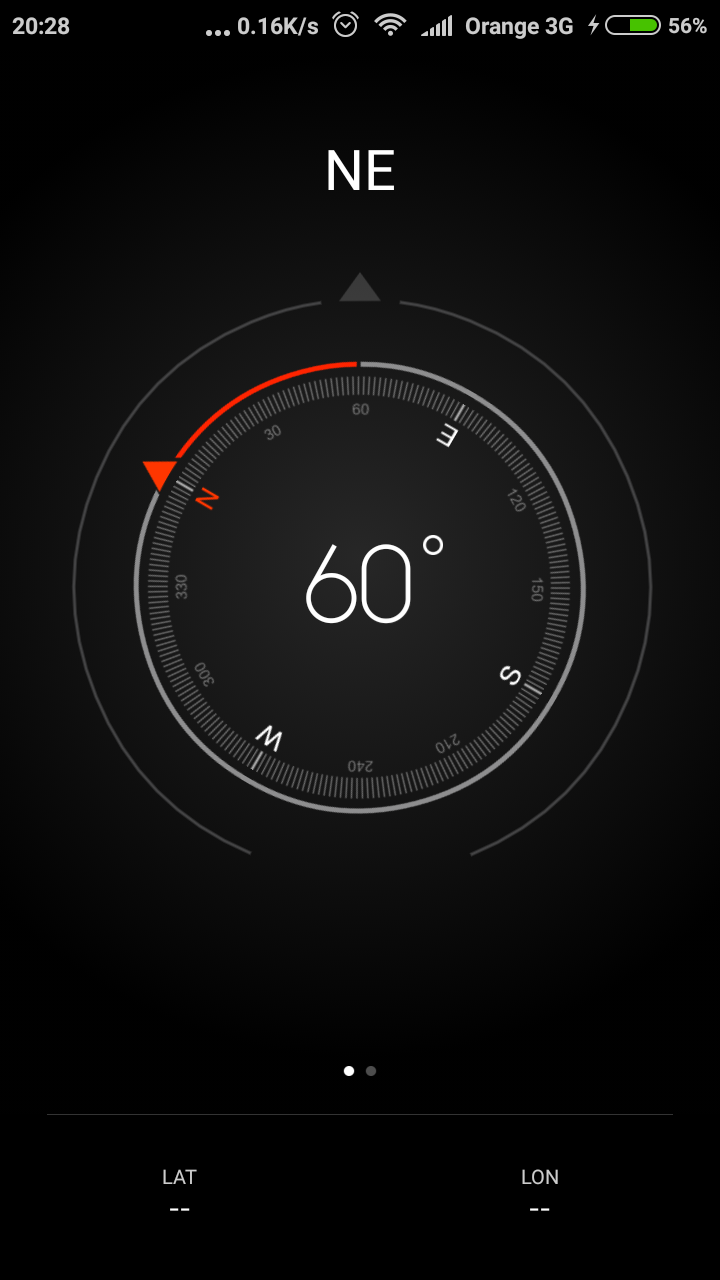Viewport: 720px width, 1280px height.
Task: Select the second page indicator dot
Action: [x=371, y=1071]
